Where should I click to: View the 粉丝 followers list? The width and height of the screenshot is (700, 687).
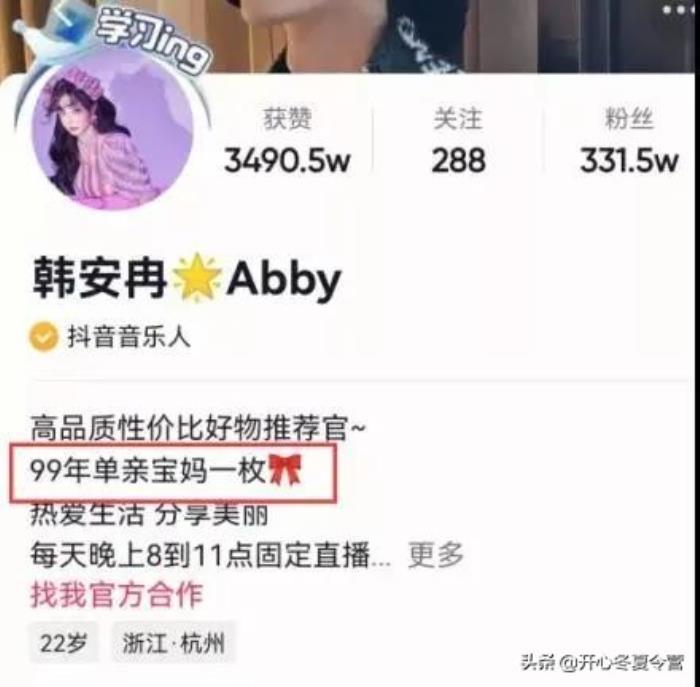point(628,141)
